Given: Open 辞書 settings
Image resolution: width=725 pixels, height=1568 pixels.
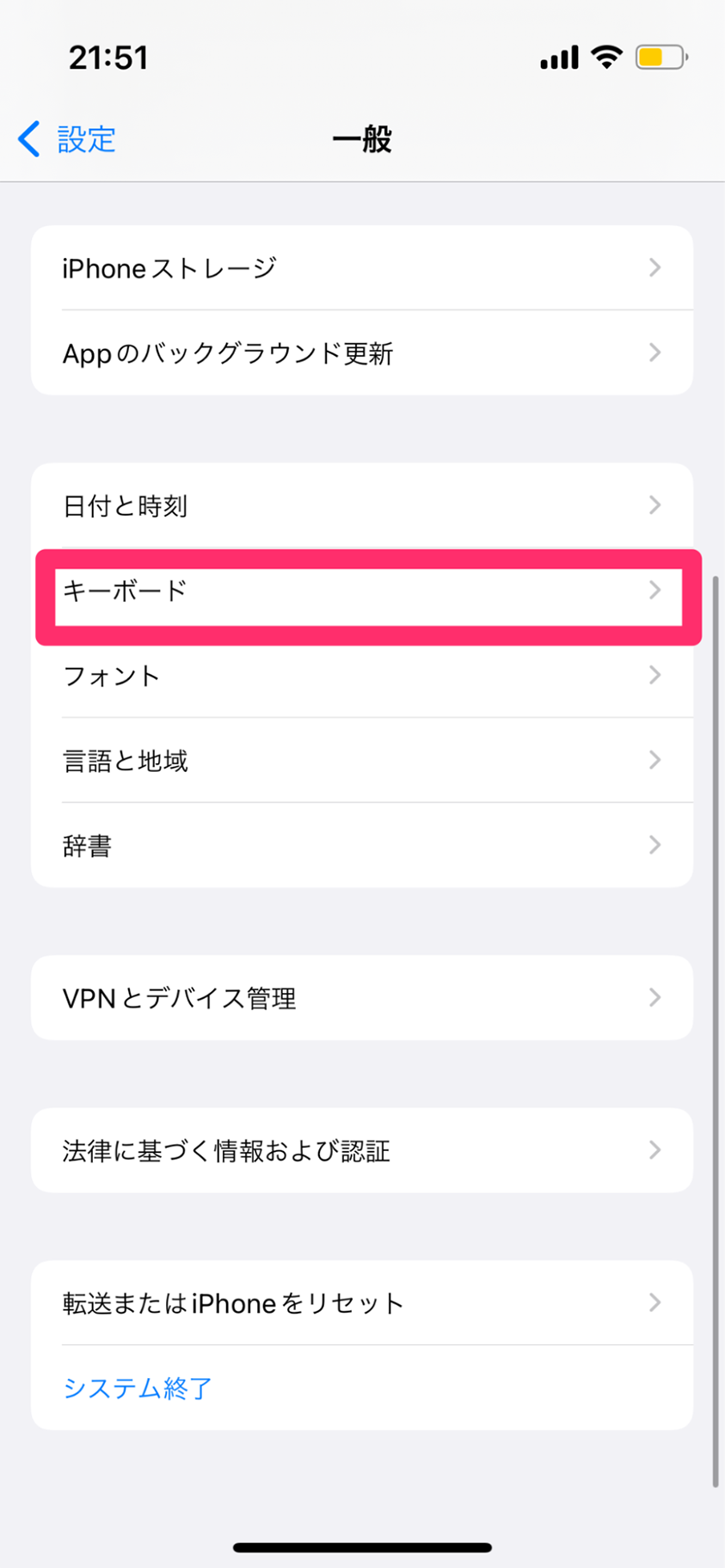Looking at the screenshot, I should click(x=362, y=845).
